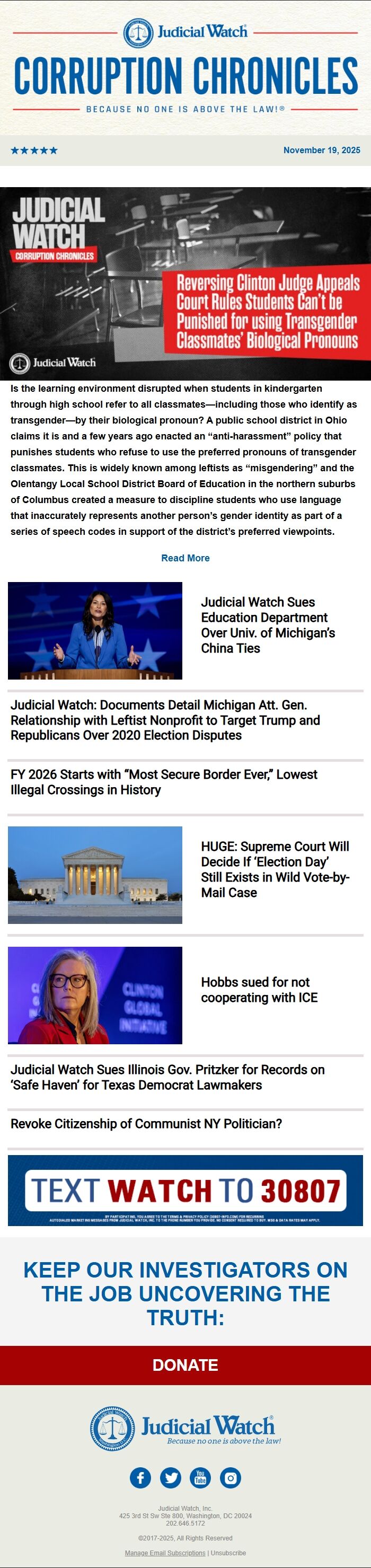Read the Supreme Court Election Day article
The height and width of the screenshot is (1568, 371).
pos(275,869)
